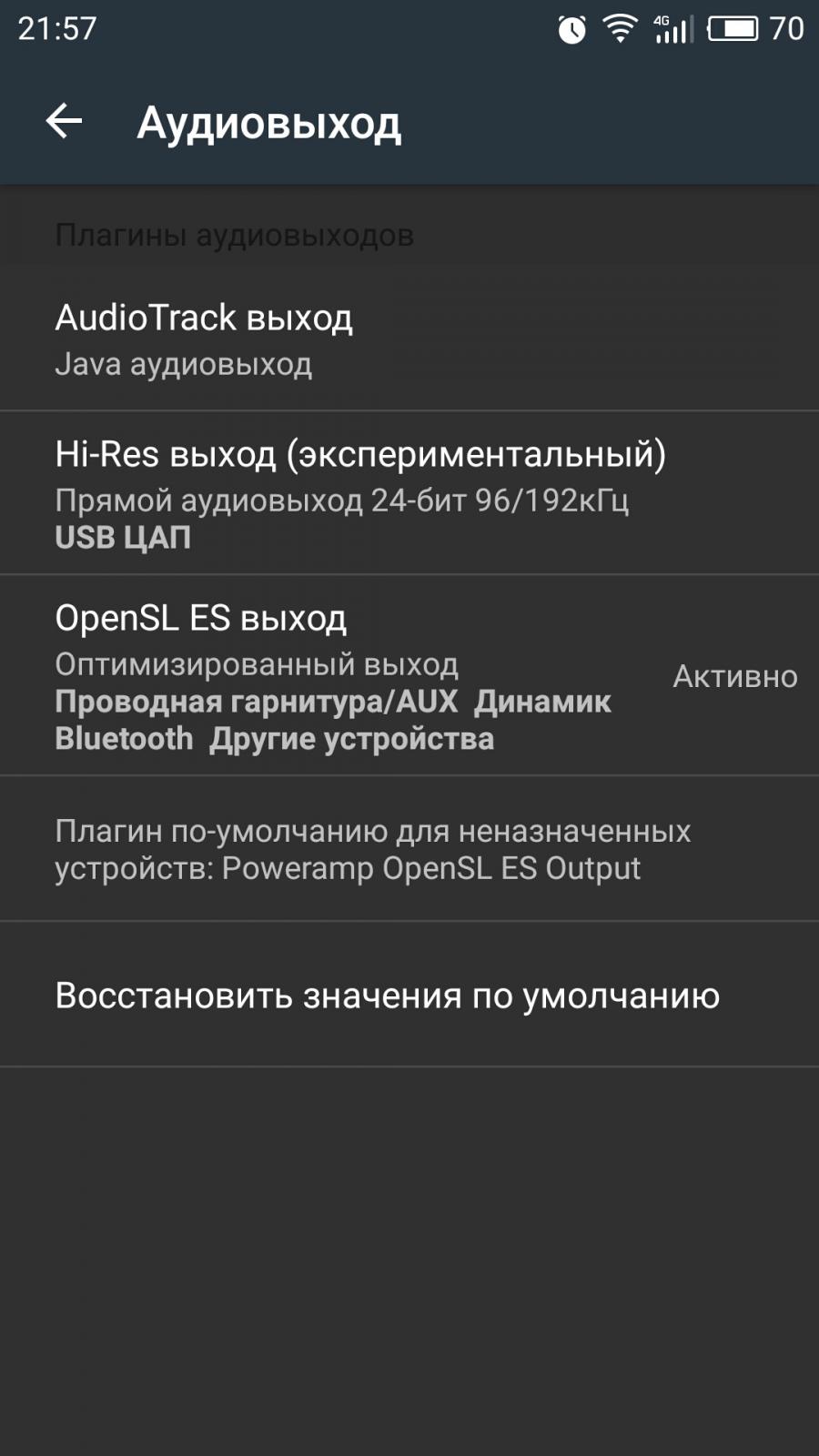The height and width of the screenshot is (1456, 819).
Task: Select Восстановить значения по умолчанию
Action: tap(409, 995)
